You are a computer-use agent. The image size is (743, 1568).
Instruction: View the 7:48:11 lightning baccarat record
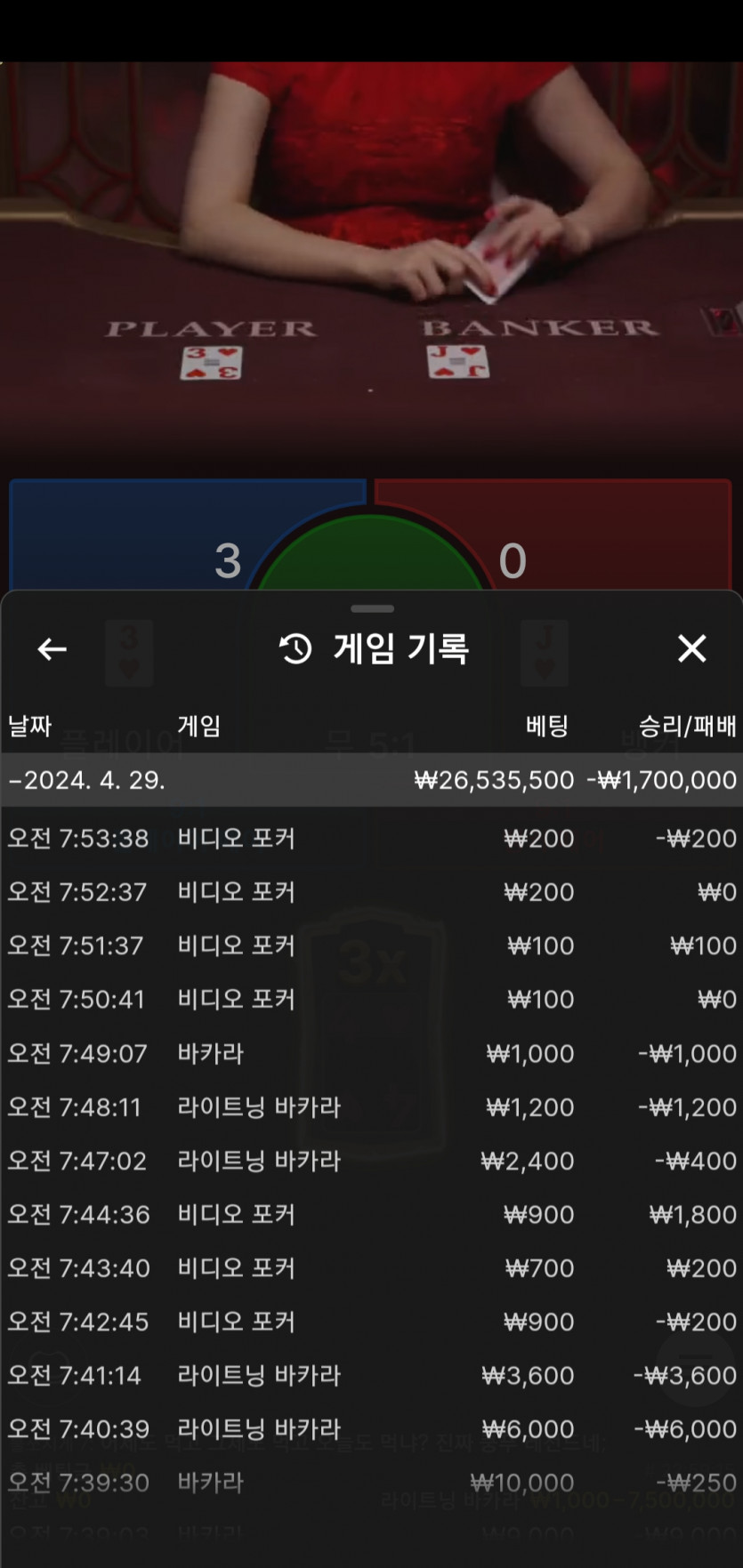coord(371,1106)
